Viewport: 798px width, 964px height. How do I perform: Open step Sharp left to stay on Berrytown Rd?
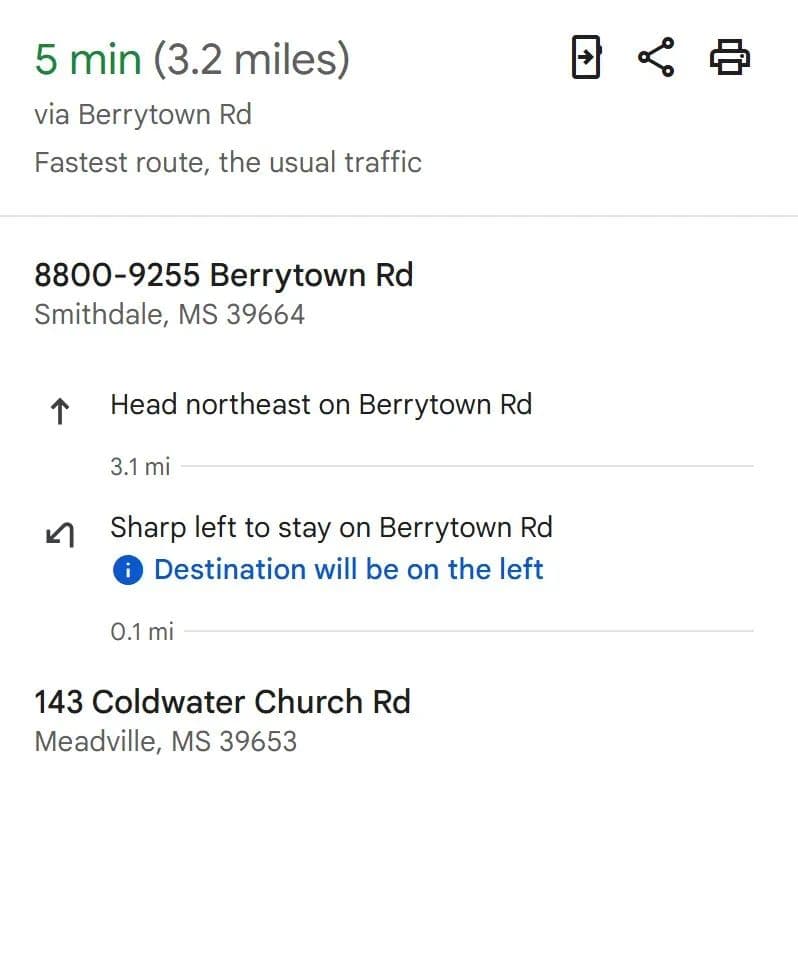331,528
